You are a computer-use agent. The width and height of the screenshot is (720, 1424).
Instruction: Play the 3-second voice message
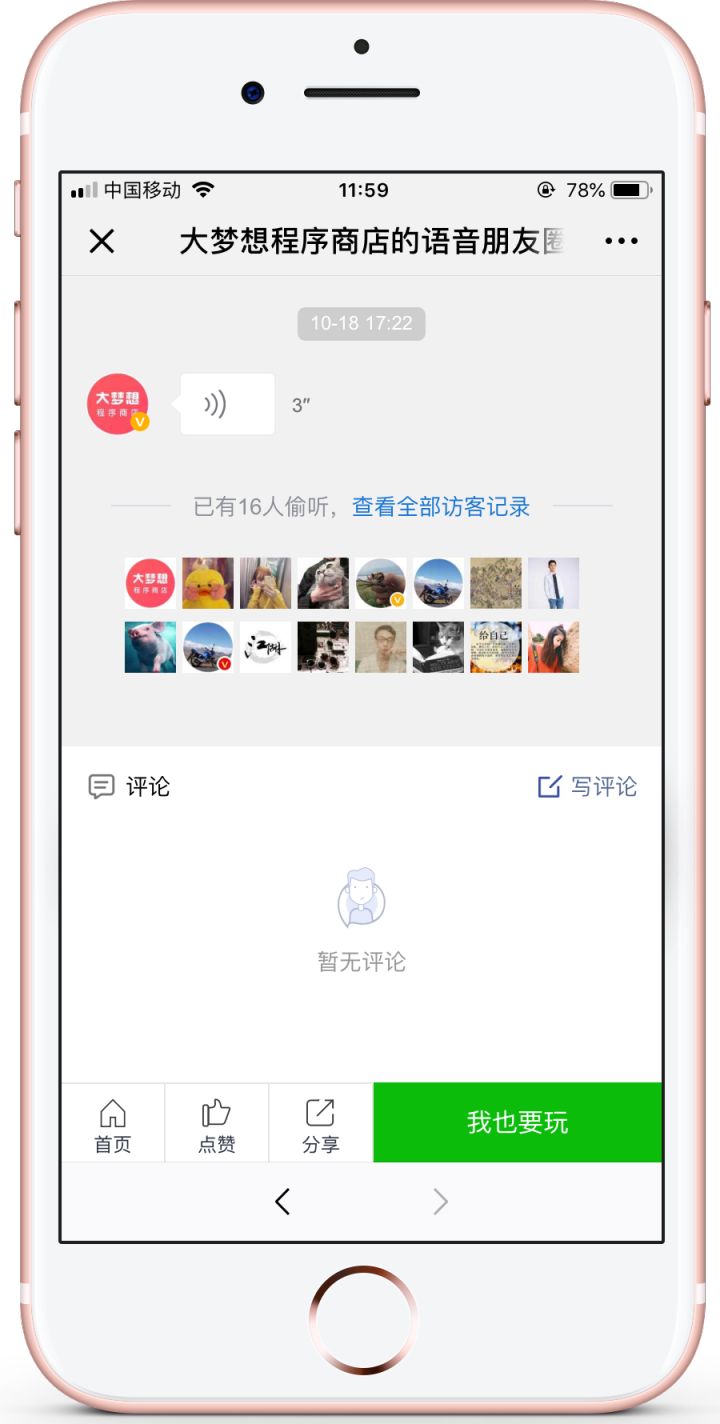[227, 404]
